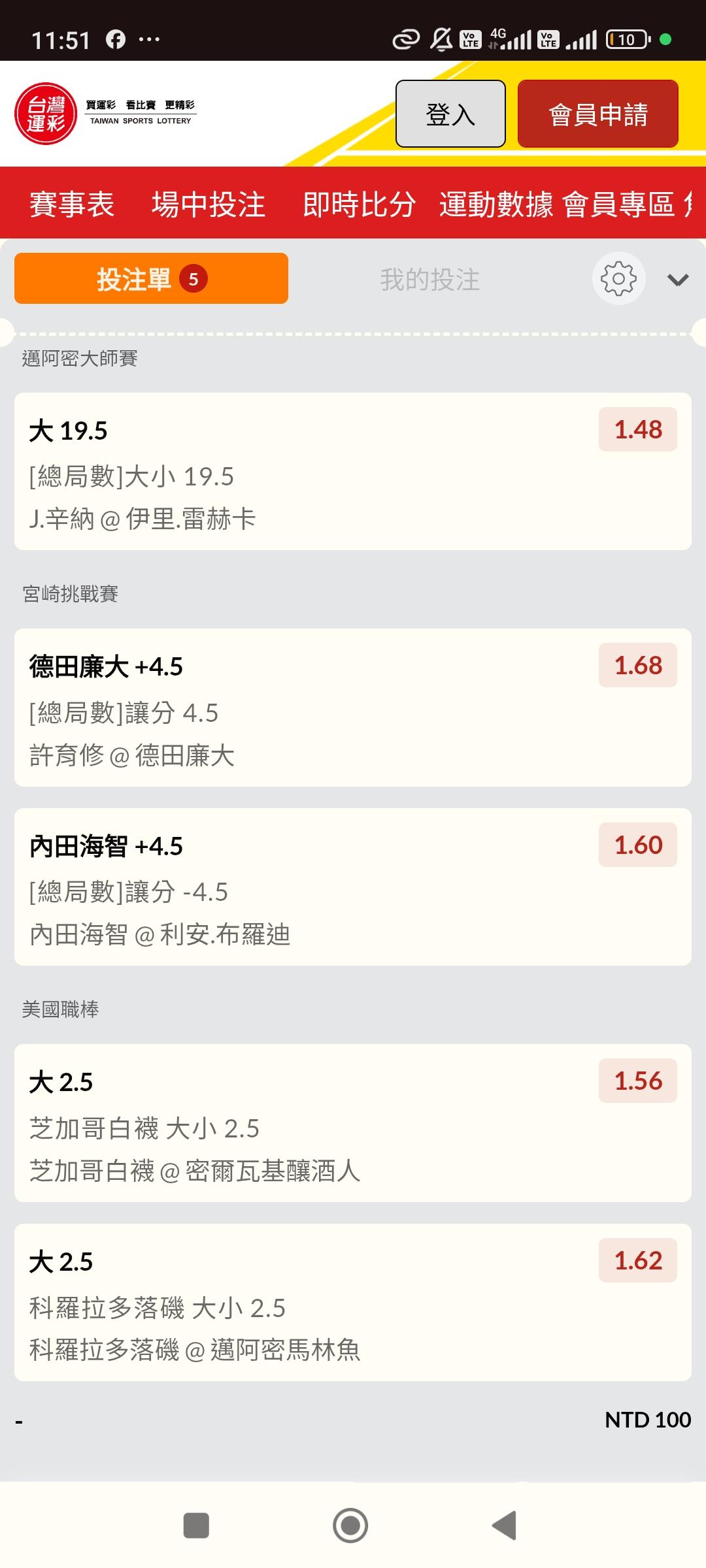This screenshot has width=706, height=1568.
Task: Open 會員申請 member registration
Action: pyautogui.click(x=597, y=114)
